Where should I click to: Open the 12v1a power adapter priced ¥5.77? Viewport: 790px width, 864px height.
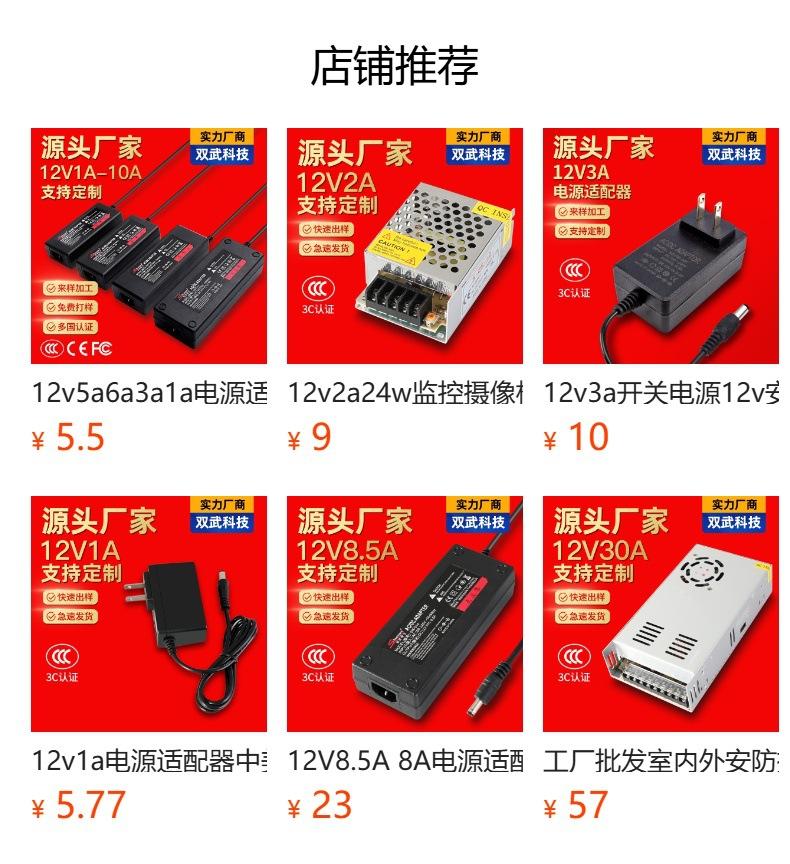click(149, 614)
